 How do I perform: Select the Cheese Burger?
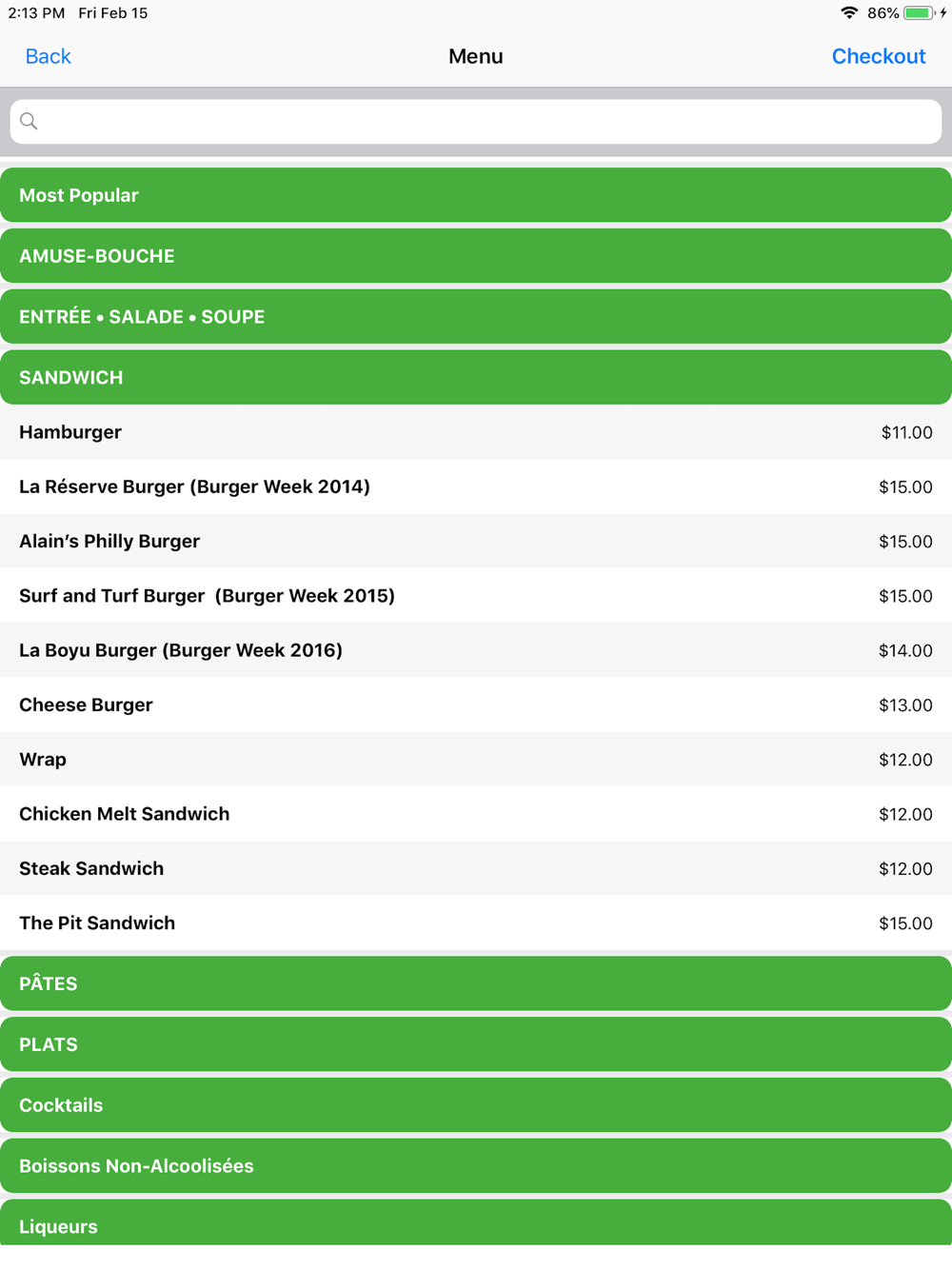476,705
